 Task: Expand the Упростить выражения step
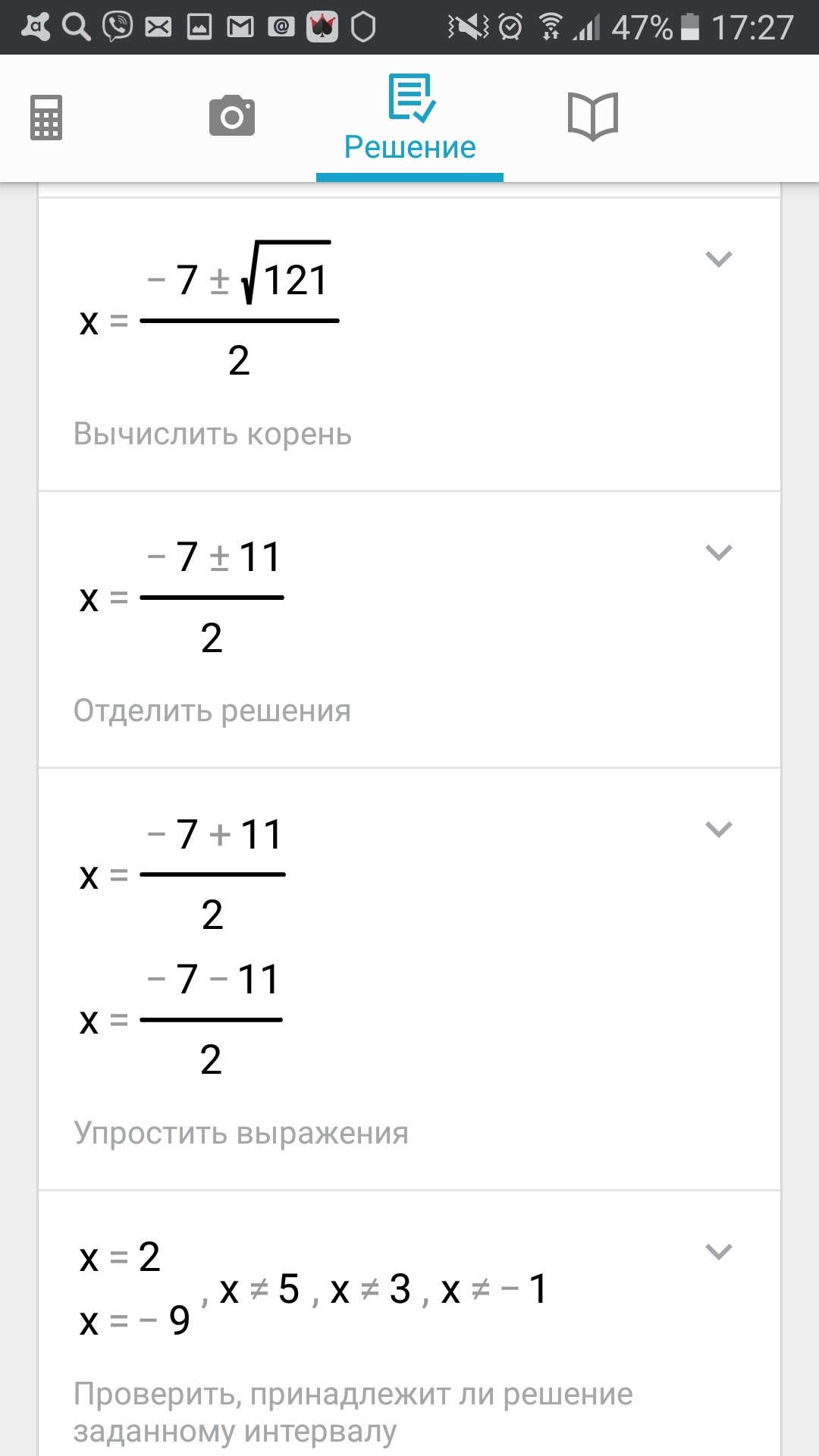[x=718, y=830]
